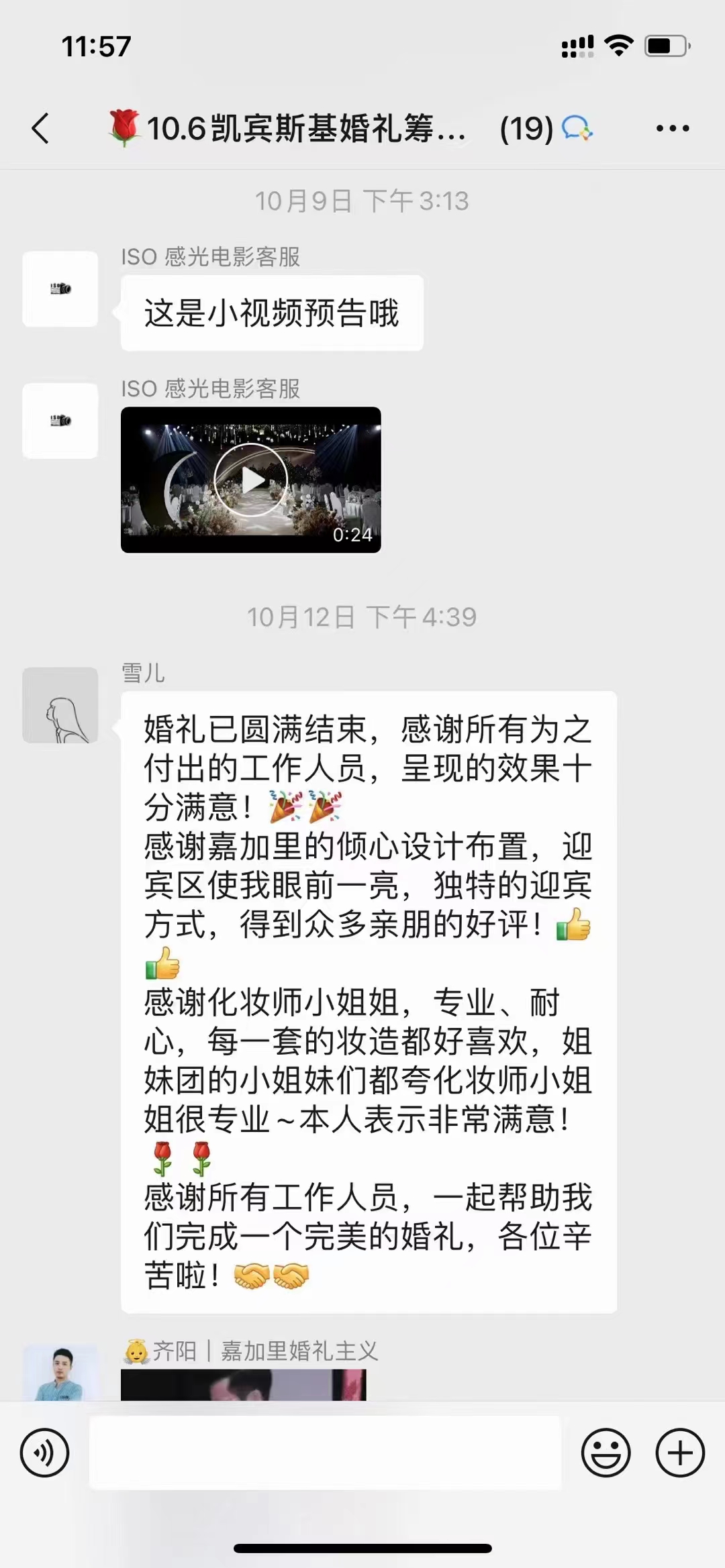The image size is (725, 1568).
Task: Play the 0:24 wedding video preview
Action: [250, 480]
